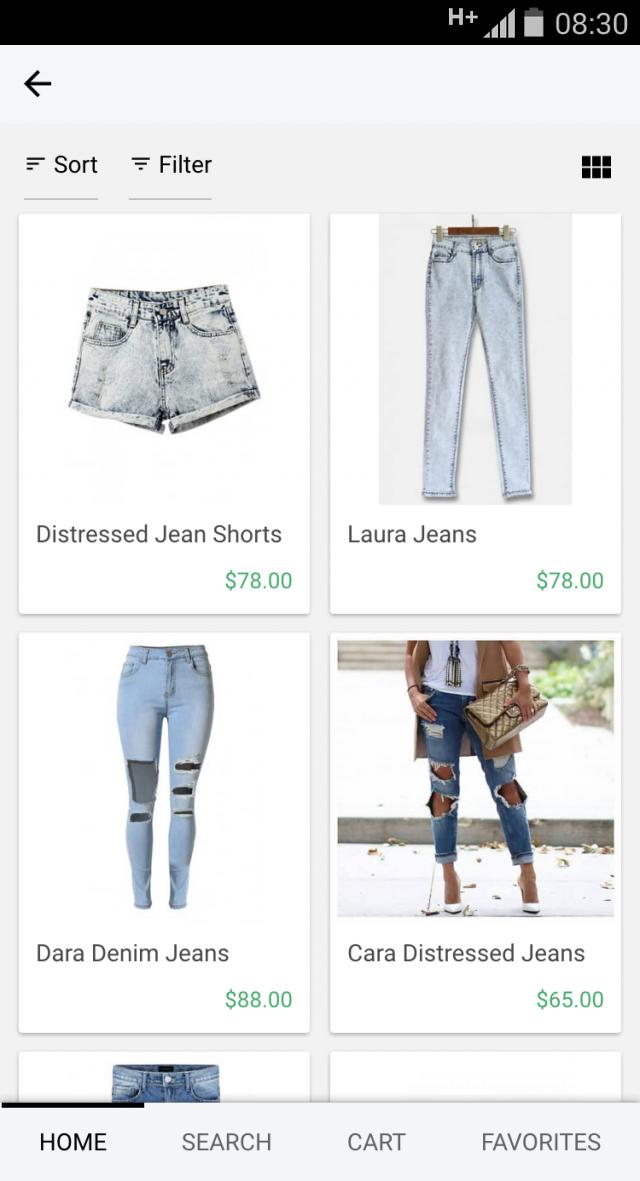Select the Dara Denim Jeans item
The width and height of the screenshot is (640, 1181).
(164, 832)
